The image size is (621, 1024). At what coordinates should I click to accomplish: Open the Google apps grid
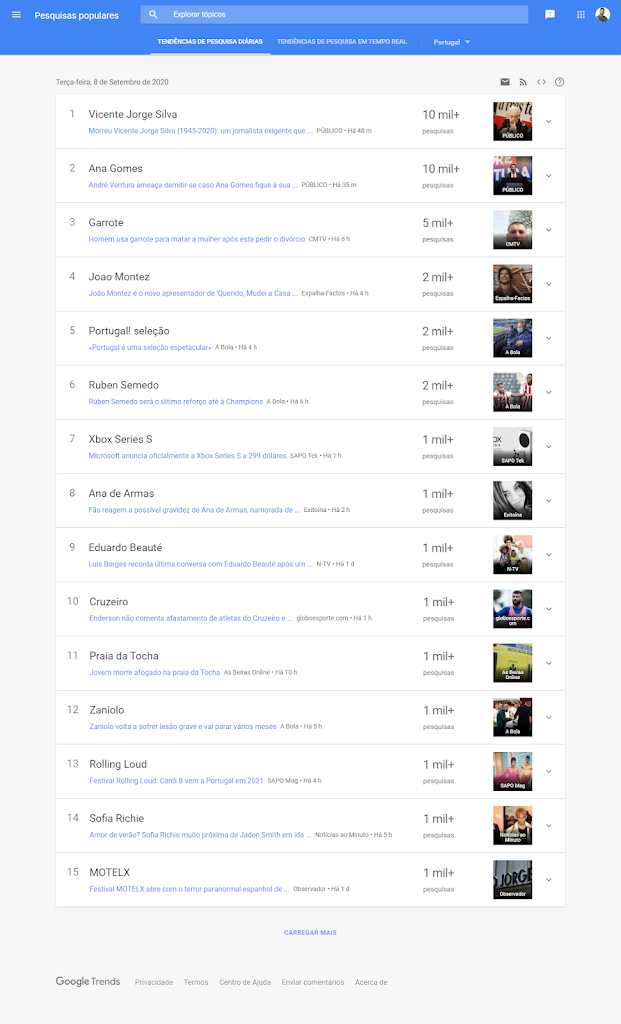[581, 14]
